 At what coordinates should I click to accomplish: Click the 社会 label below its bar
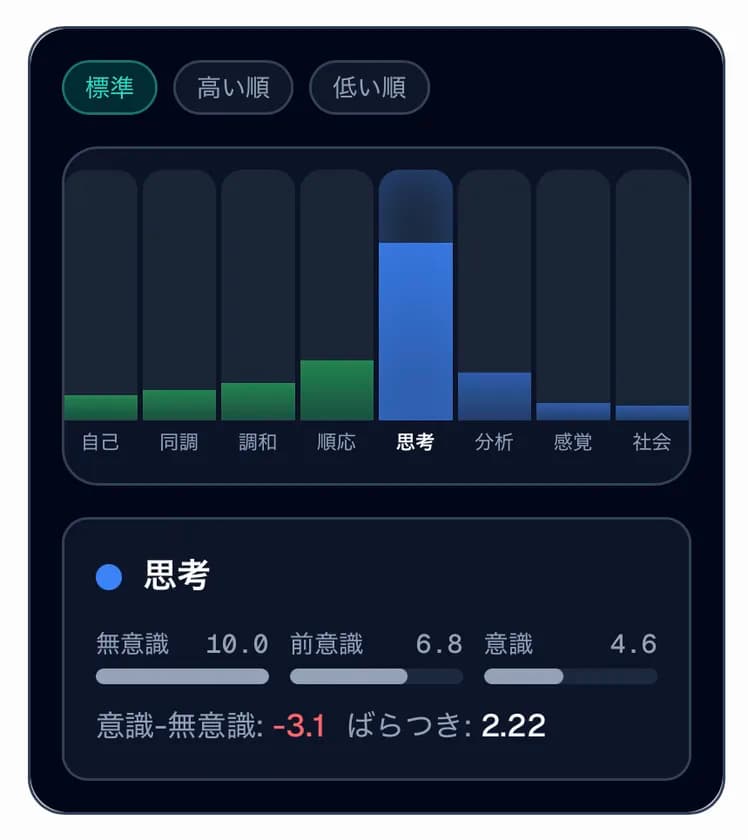[651, 441]
